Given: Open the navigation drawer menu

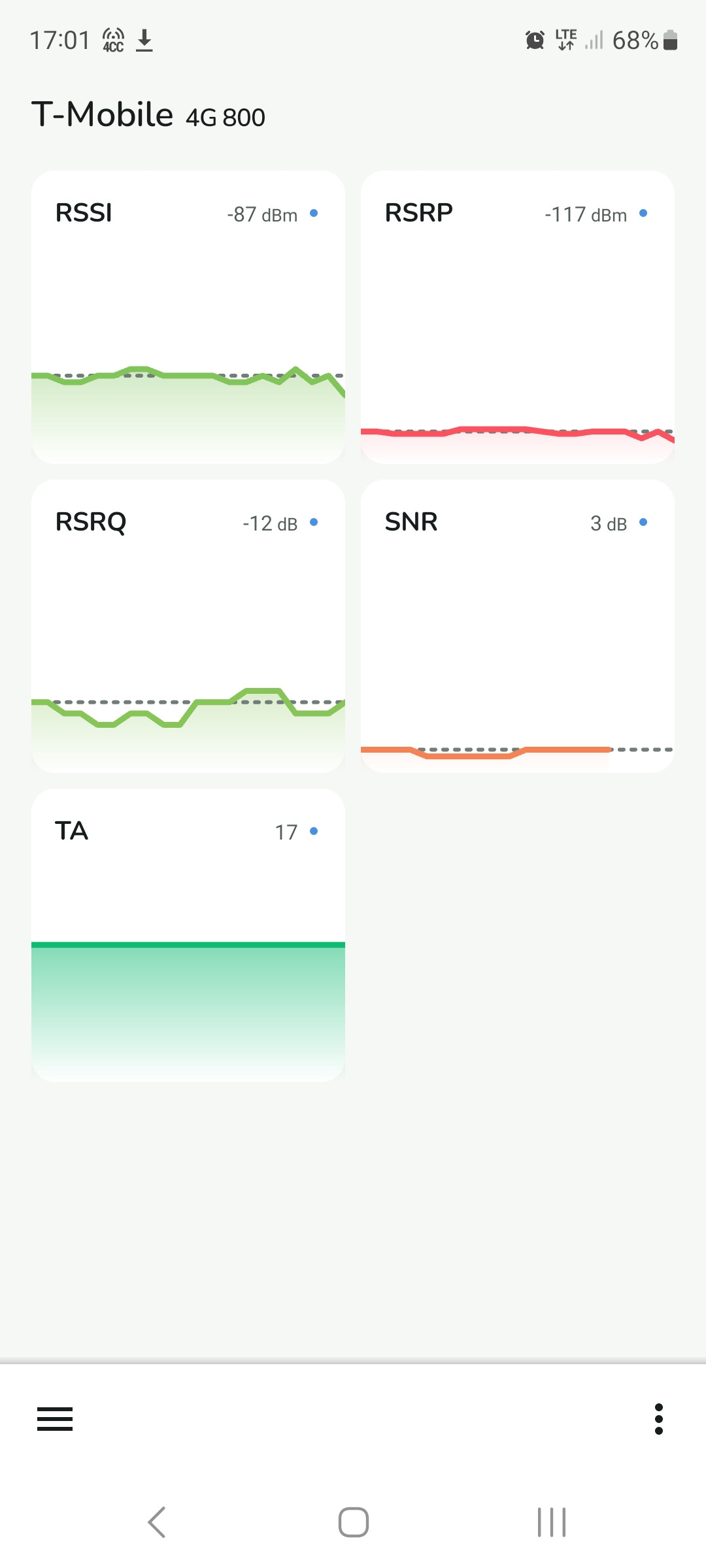Looking at the screenshot, I should 55,1419.
